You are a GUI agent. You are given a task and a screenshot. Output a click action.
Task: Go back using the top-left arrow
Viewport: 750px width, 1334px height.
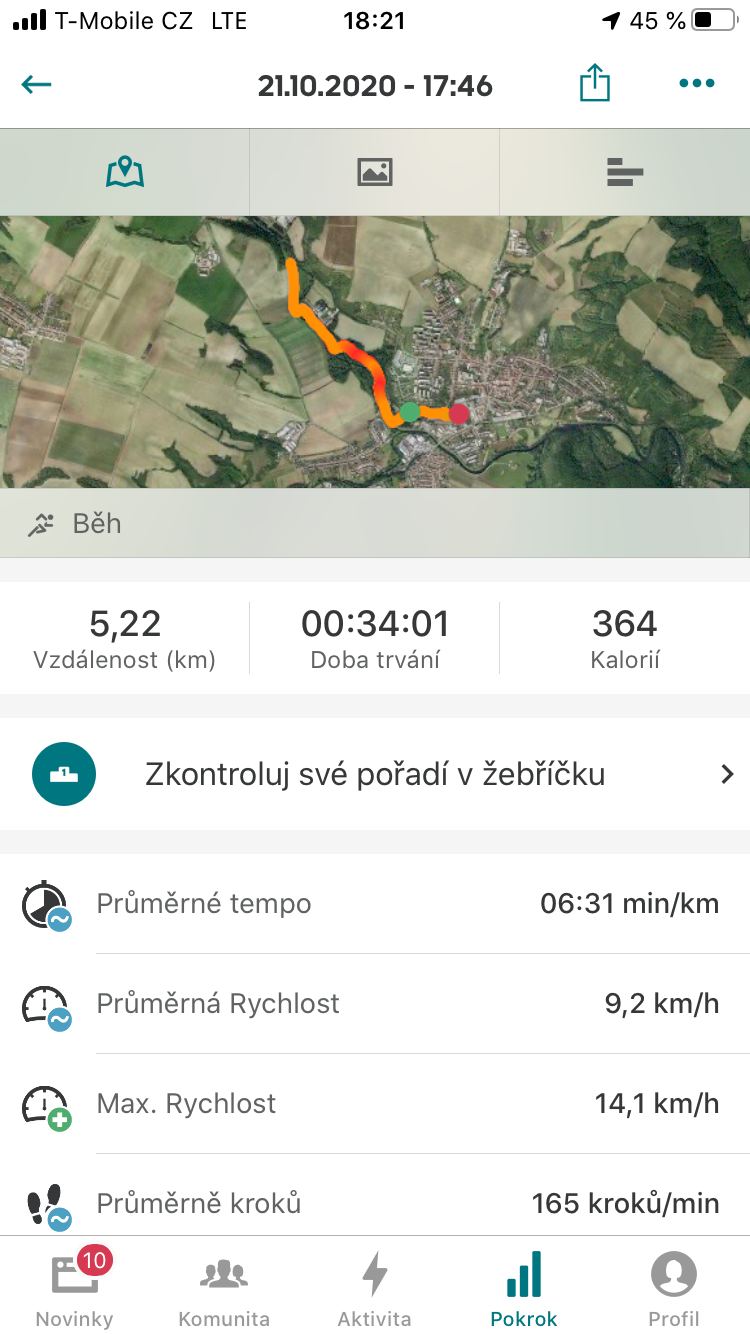click(36, 84)
